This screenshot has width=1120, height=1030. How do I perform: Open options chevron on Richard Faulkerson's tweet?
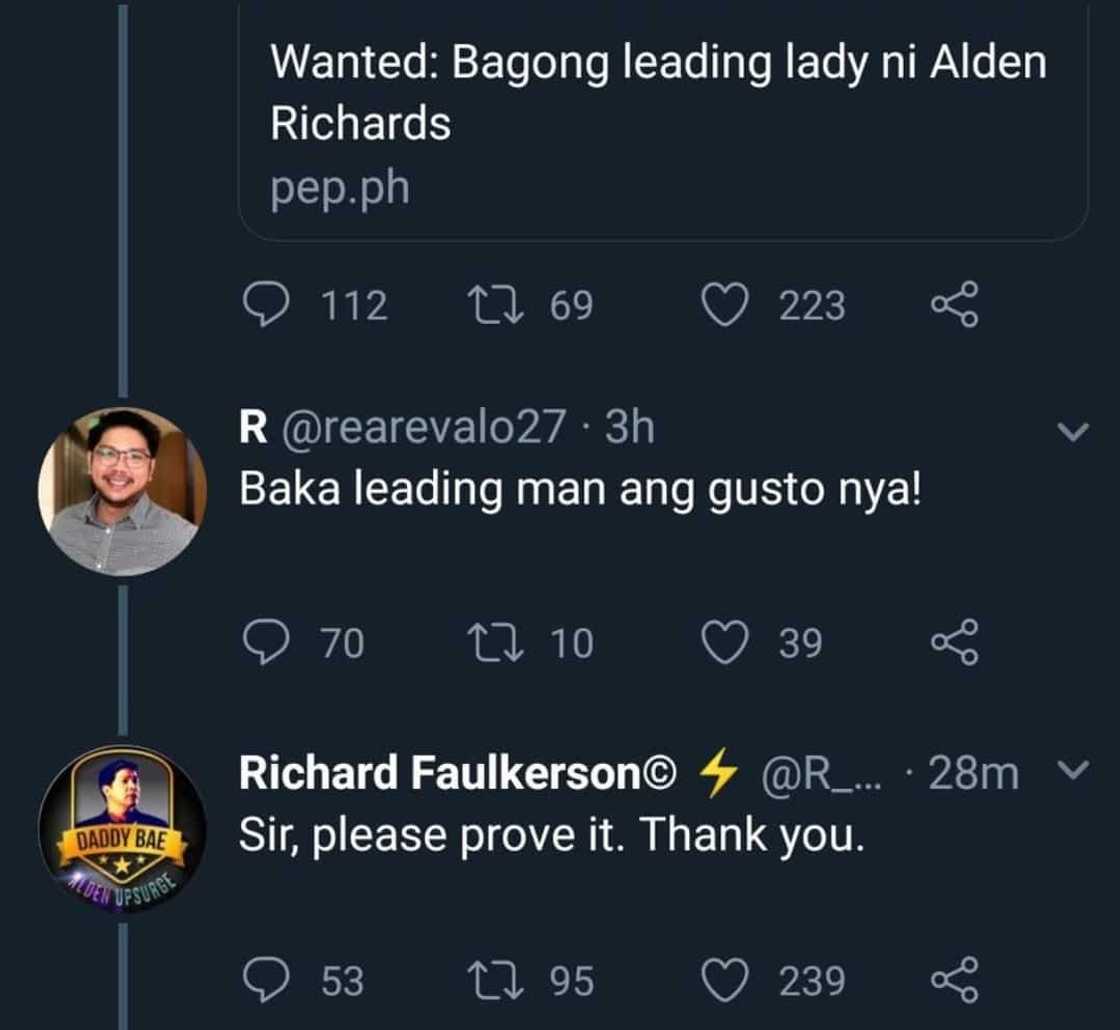coord(1072,770)
